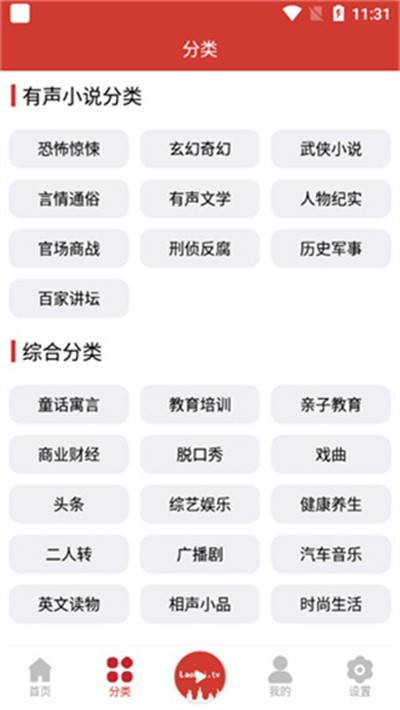Select 百家讲坛 category
The width and height of the screenshot is (400, 710).
[x=69, y=298]
